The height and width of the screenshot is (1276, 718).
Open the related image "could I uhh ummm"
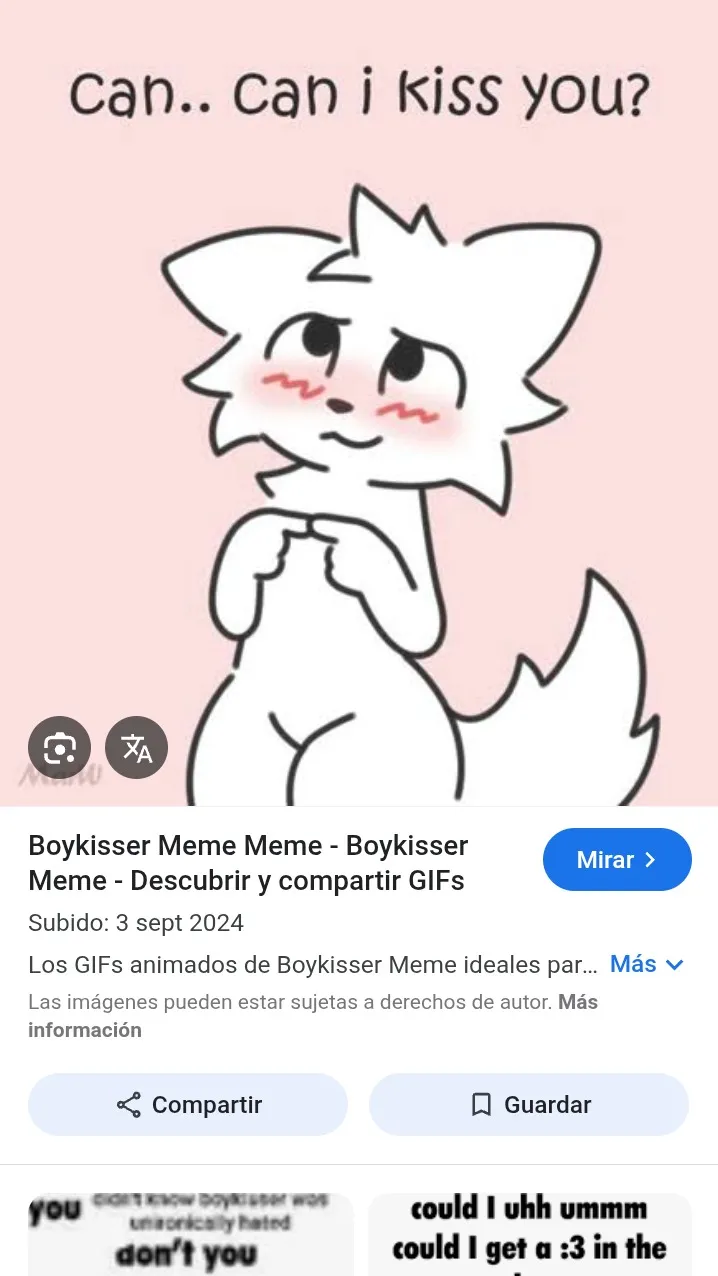529,1235
